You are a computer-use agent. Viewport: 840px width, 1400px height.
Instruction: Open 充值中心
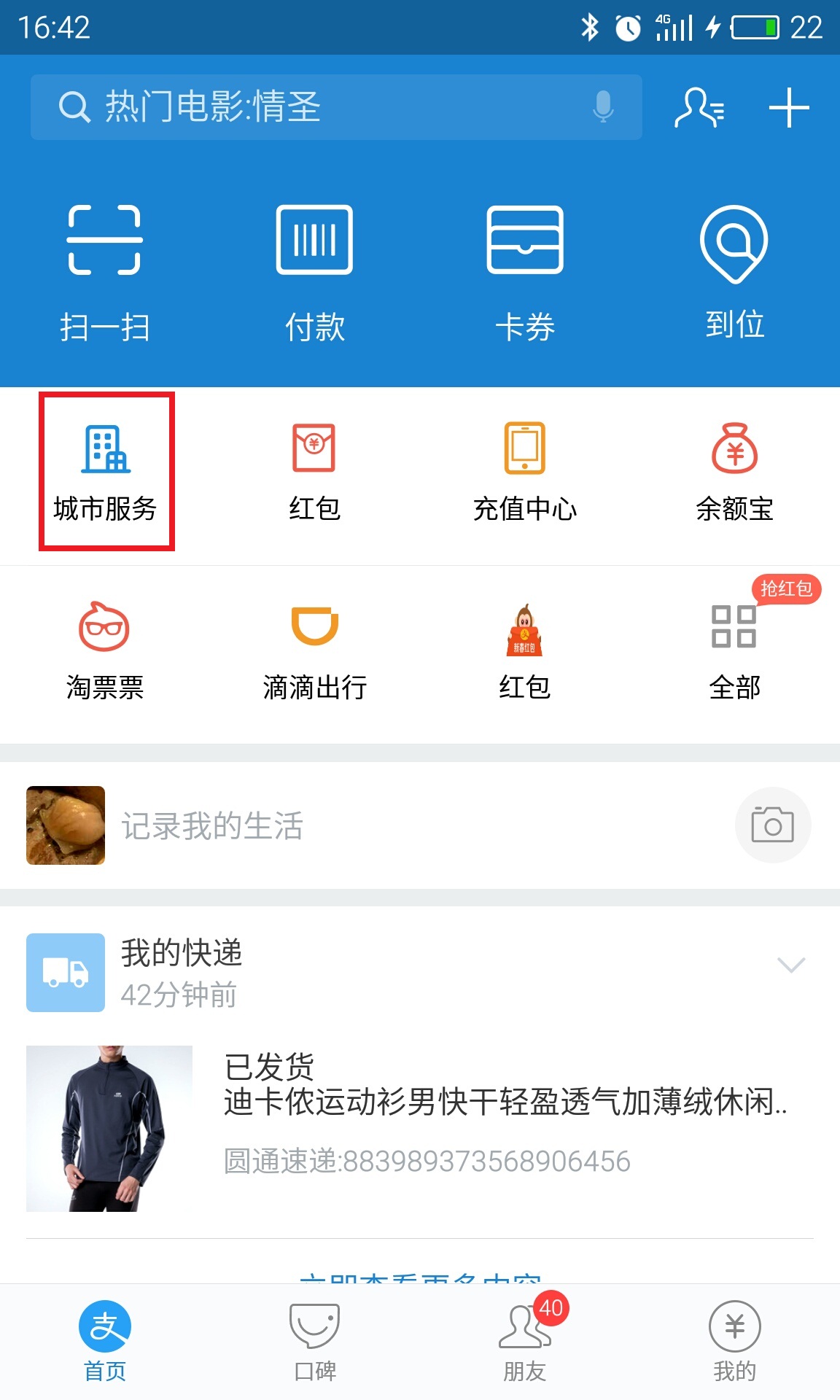click(x=525, y=471)
